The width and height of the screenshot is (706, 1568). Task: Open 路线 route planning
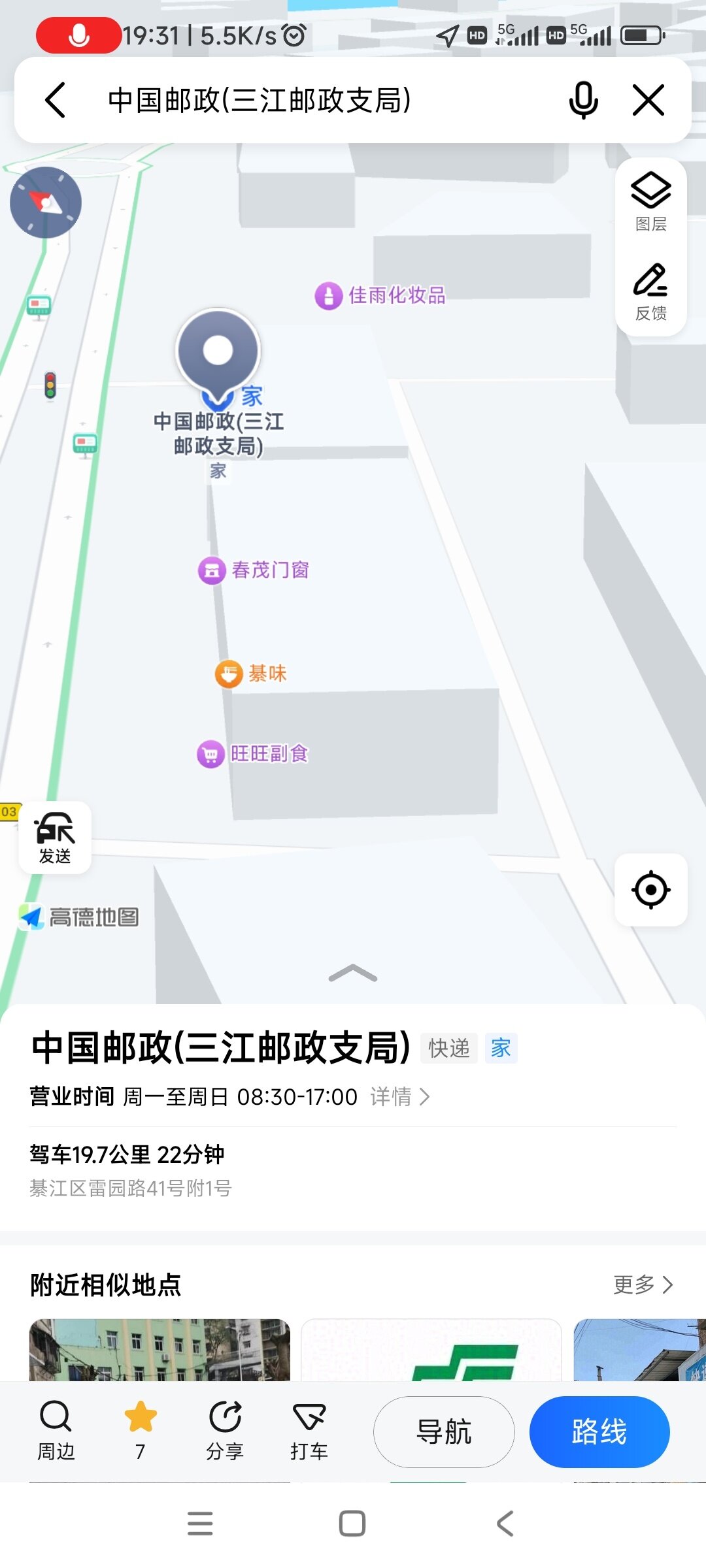tap(599, 1432)
